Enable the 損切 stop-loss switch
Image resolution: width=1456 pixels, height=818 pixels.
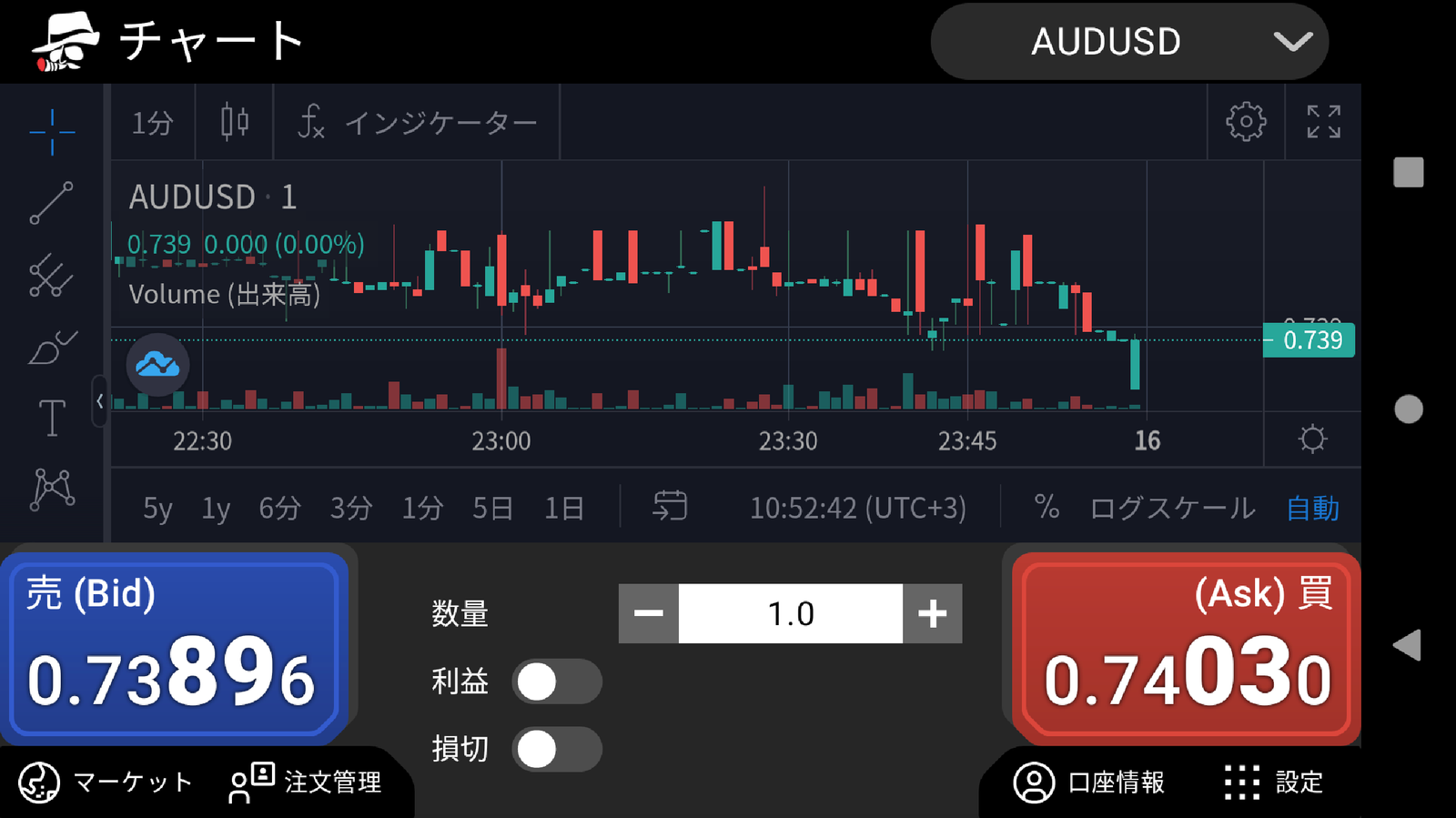557,749
